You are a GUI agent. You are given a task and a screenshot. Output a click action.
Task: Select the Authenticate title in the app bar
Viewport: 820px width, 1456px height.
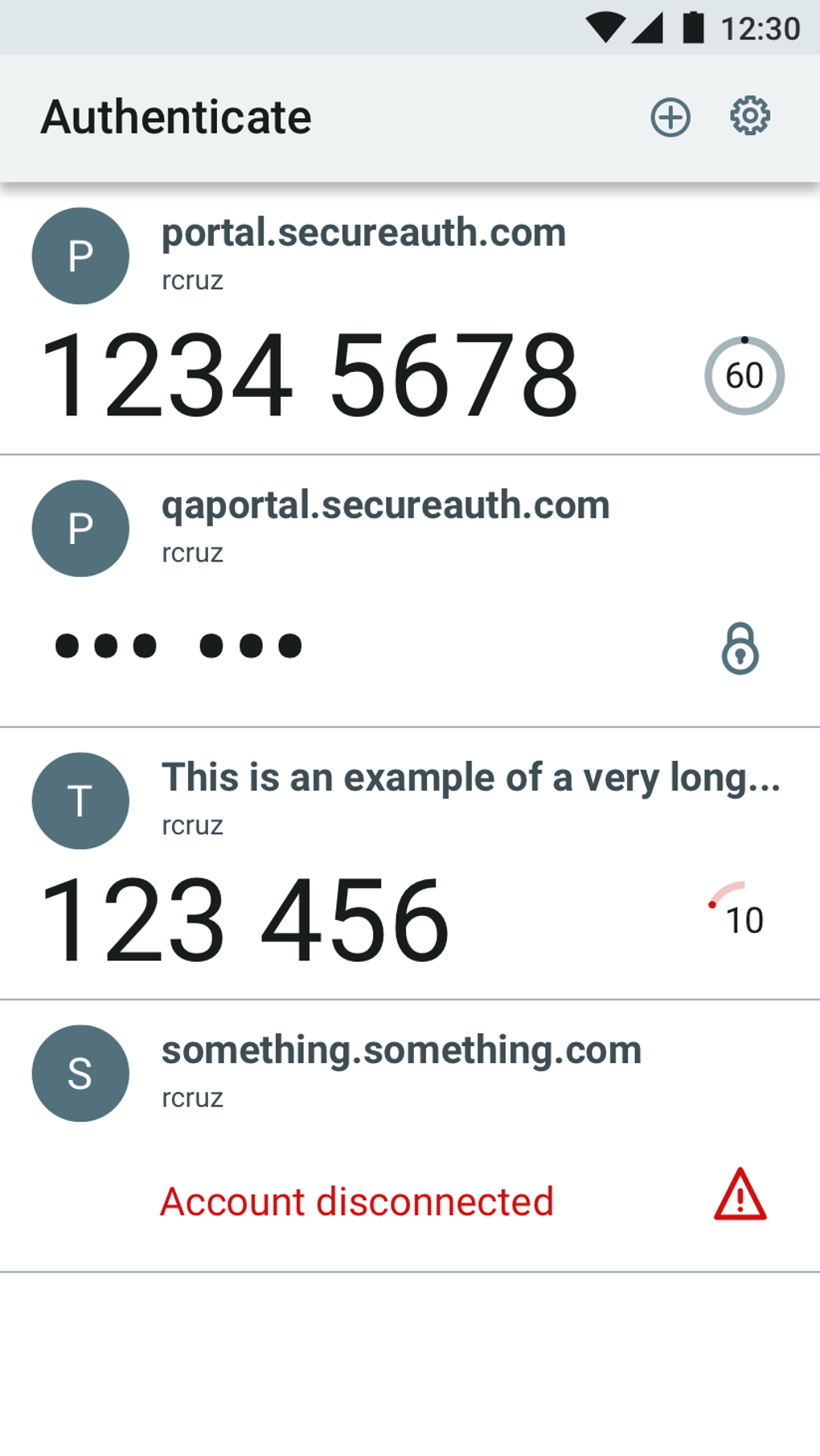pos(177,116)
